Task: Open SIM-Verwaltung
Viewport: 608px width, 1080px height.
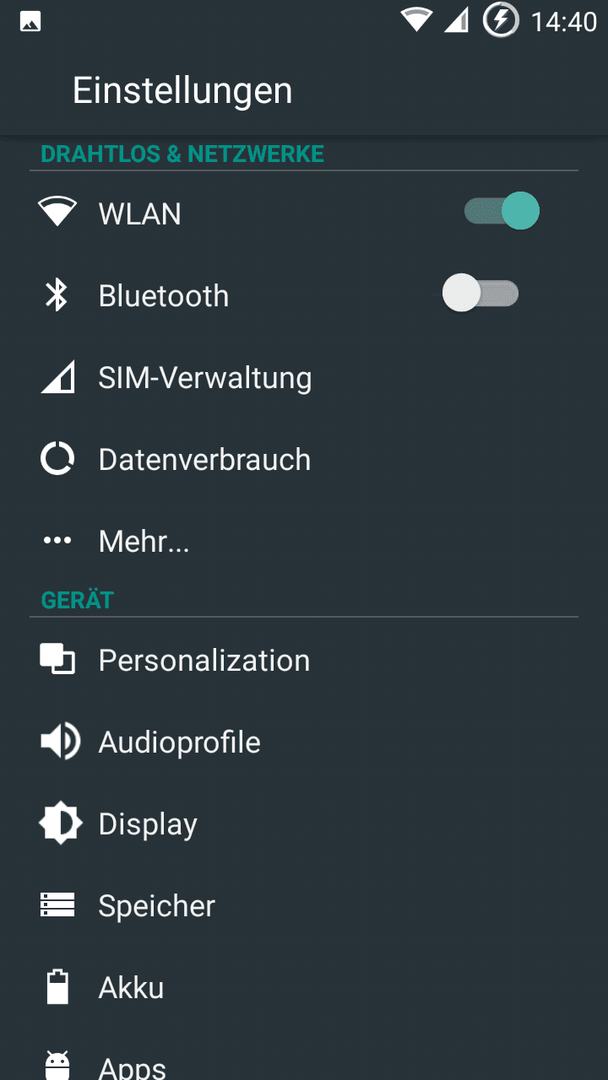Action: (304, 377)
